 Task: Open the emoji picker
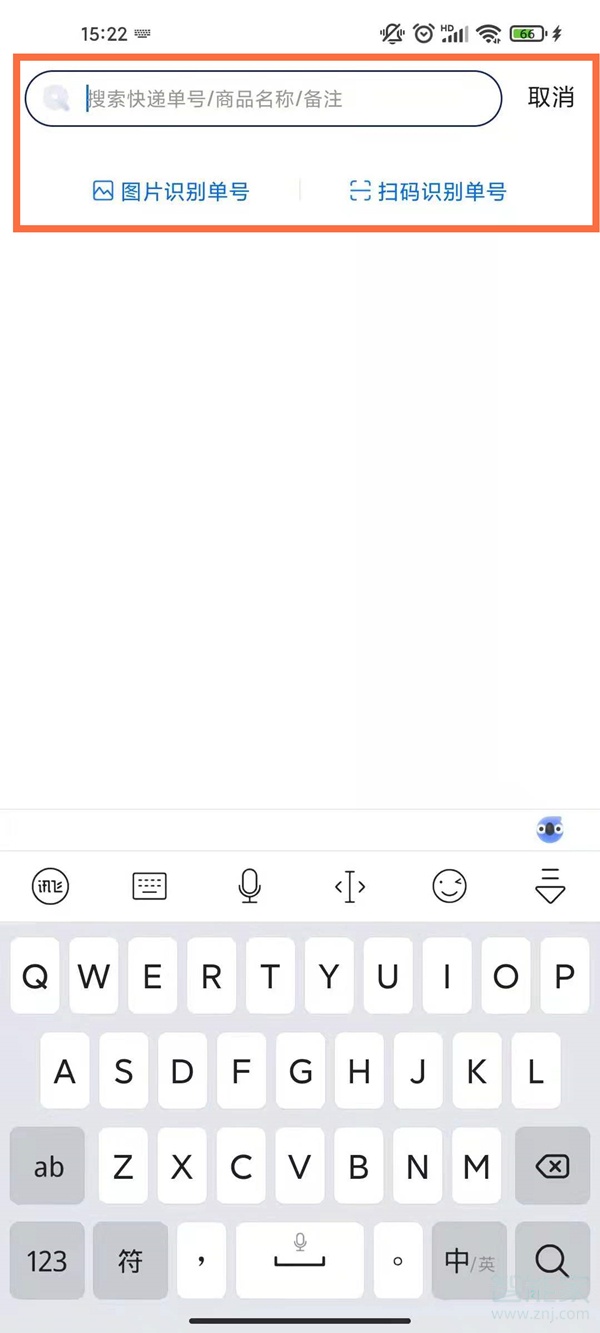pos(450,886)
